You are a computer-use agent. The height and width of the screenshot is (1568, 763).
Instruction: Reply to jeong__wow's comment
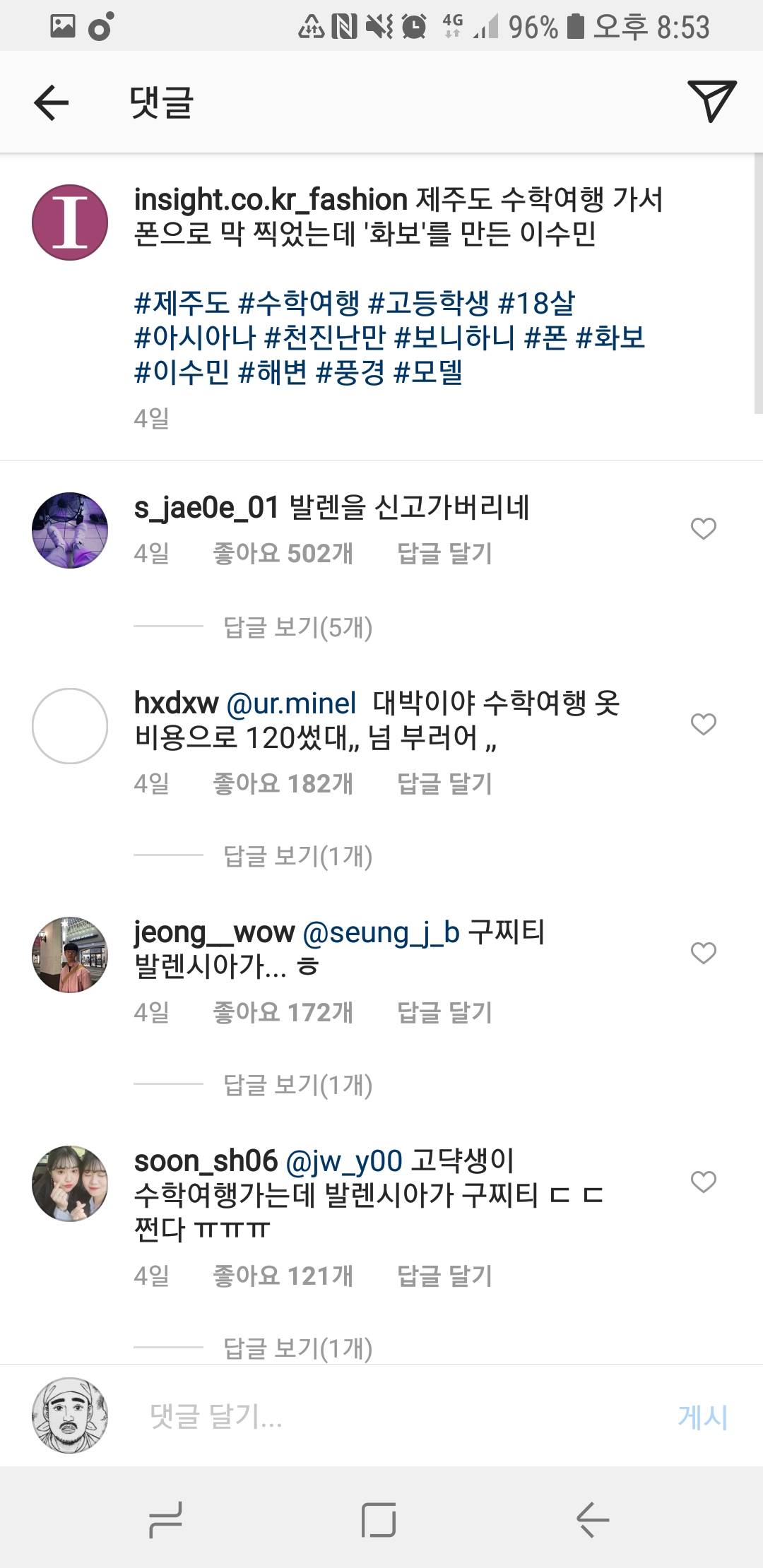444,1012
